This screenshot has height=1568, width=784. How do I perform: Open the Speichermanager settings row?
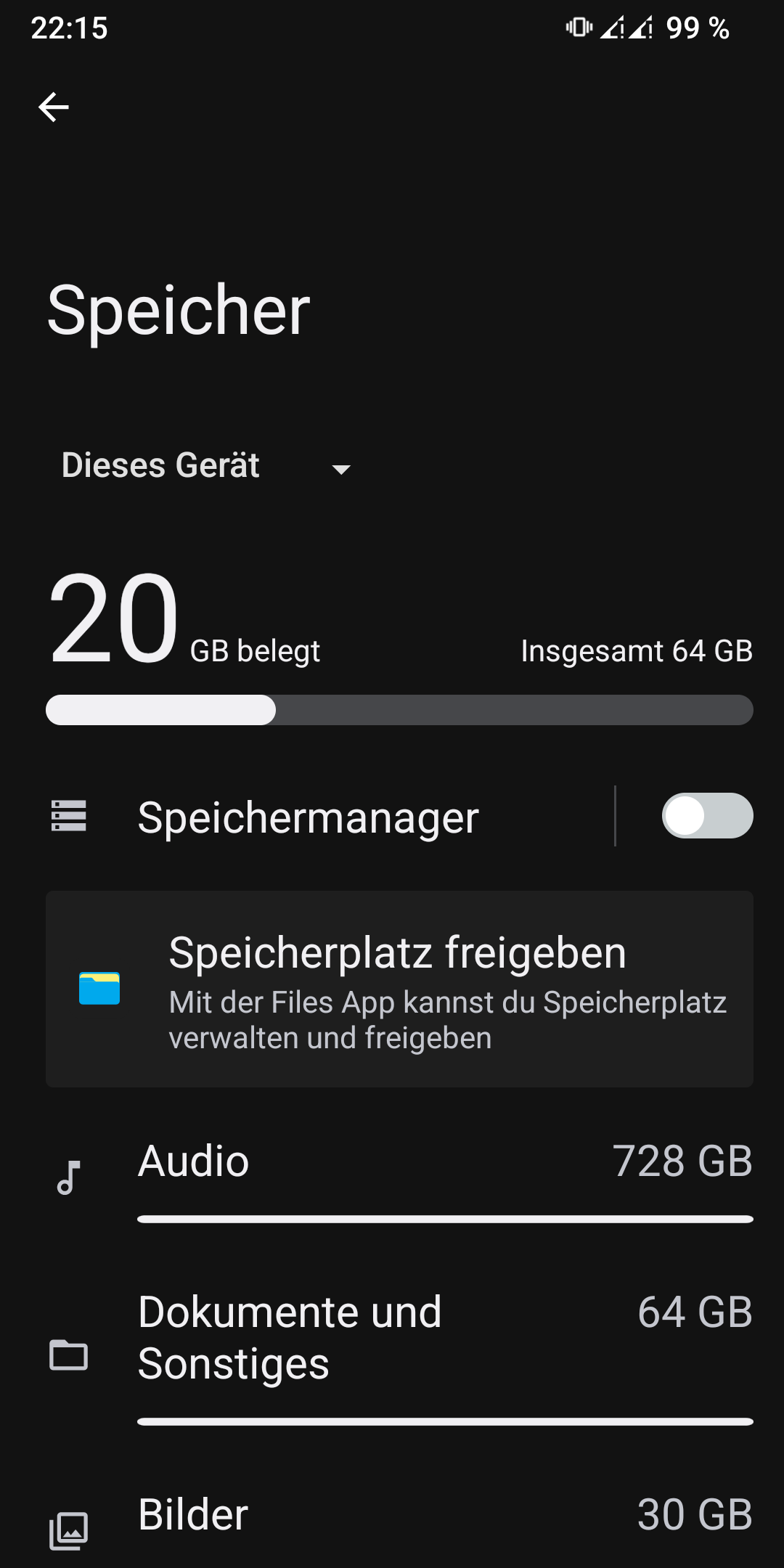[x=309, y=817]
